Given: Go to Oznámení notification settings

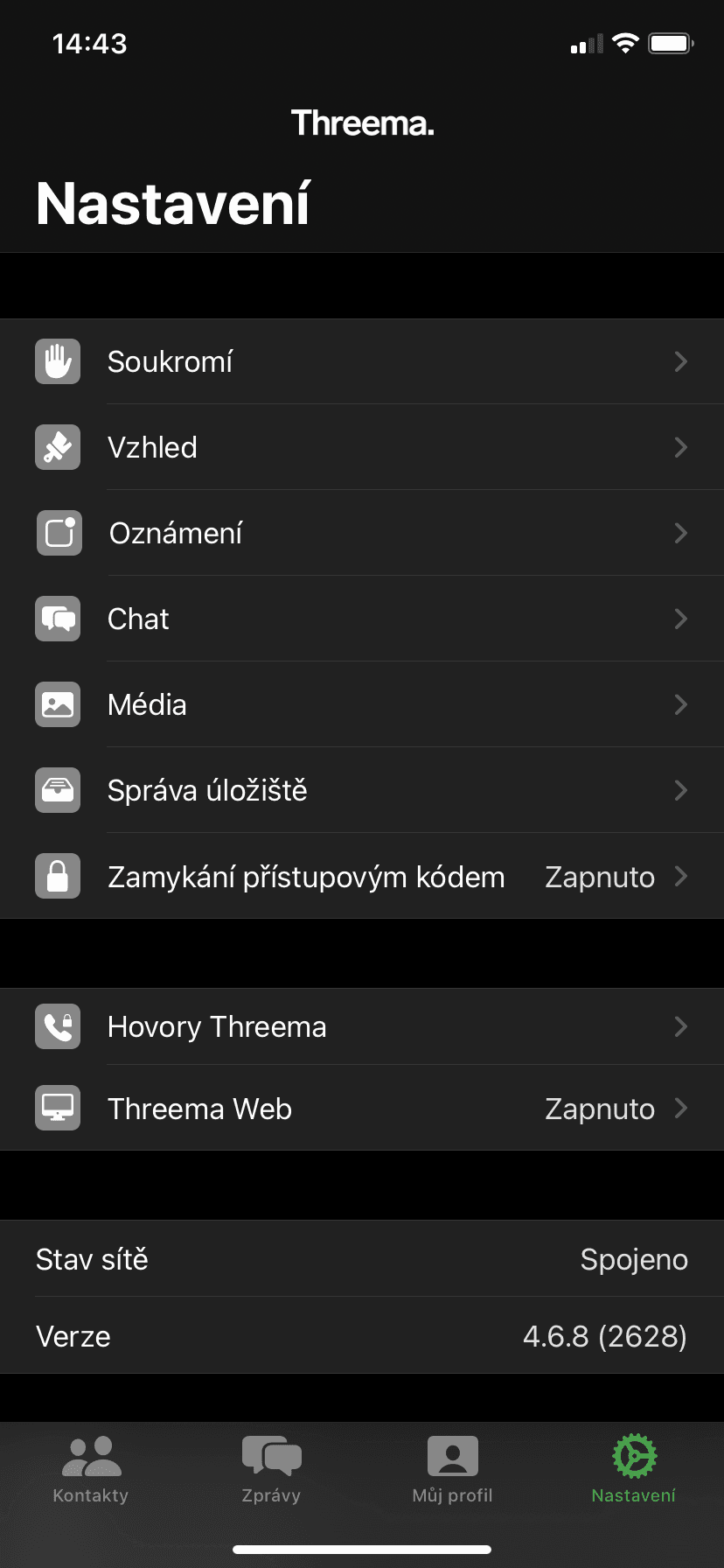Looking at the screenshot, I should pos(362,533).
